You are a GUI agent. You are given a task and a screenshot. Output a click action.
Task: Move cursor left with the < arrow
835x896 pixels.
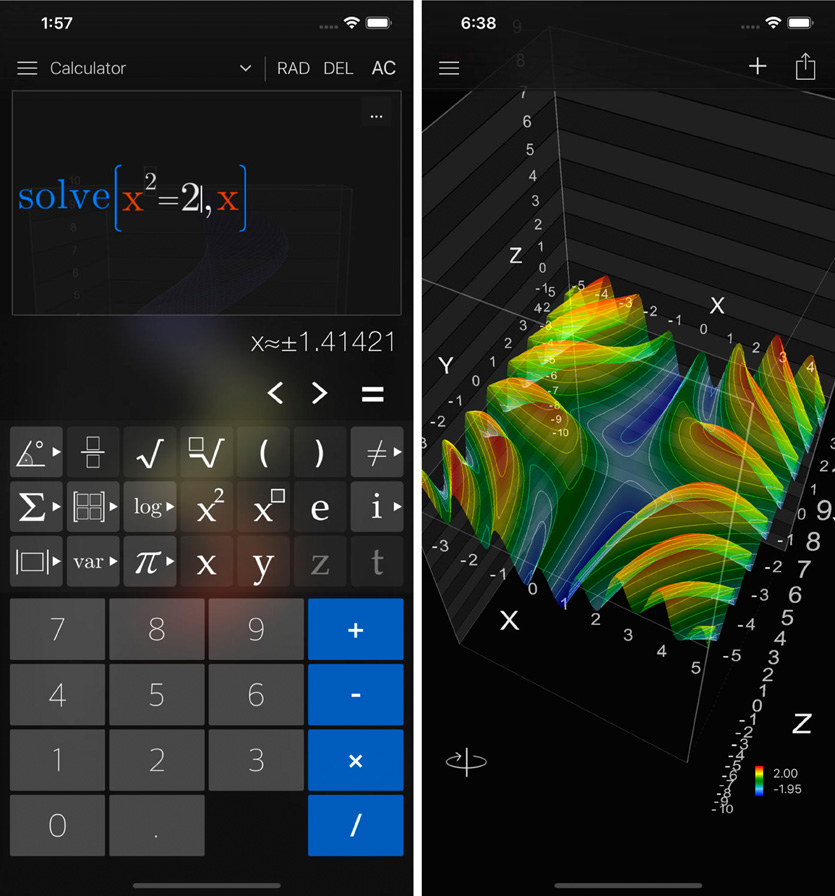[x=275, y=393]
